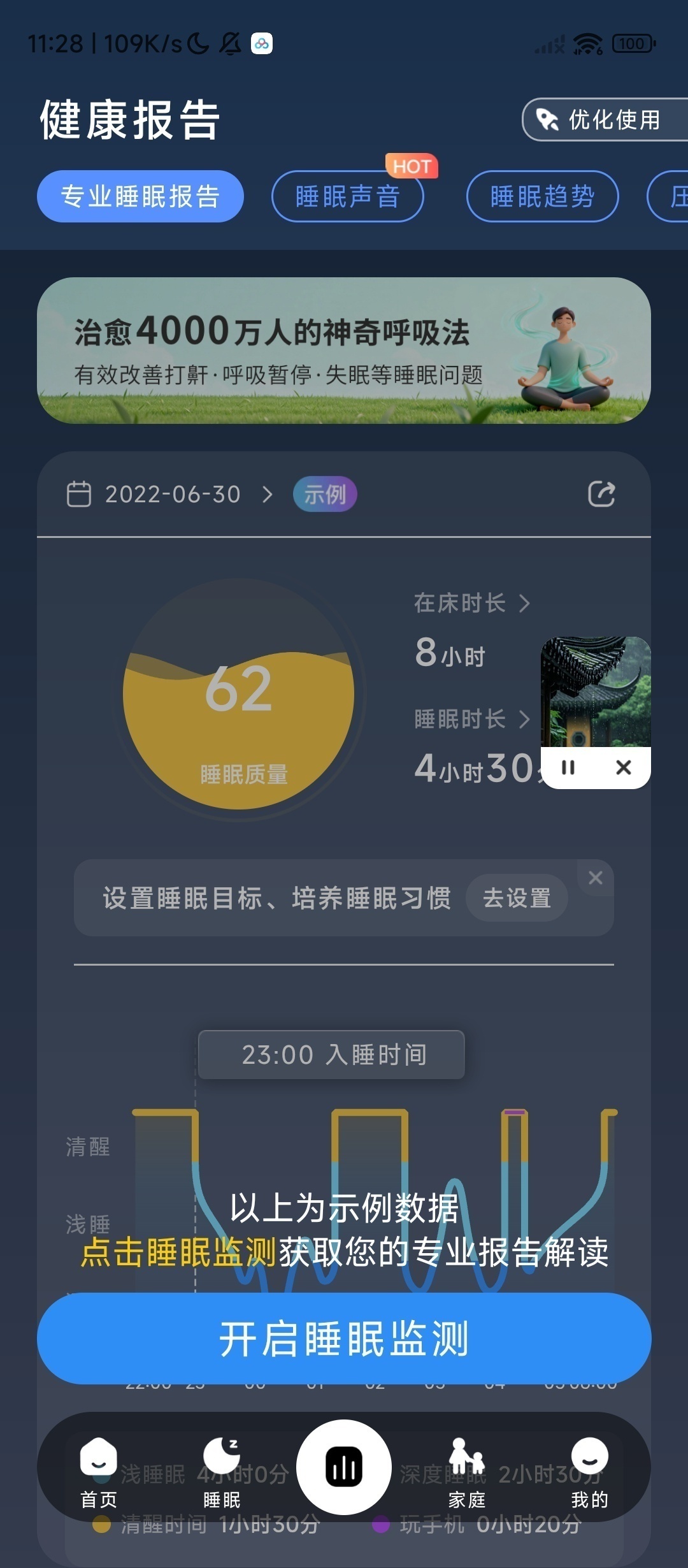Image resolution: width=688 pixels, height=1568 pixels.
Task: Tap 开启睡眠监测 button
Action: pos(344,1339)
